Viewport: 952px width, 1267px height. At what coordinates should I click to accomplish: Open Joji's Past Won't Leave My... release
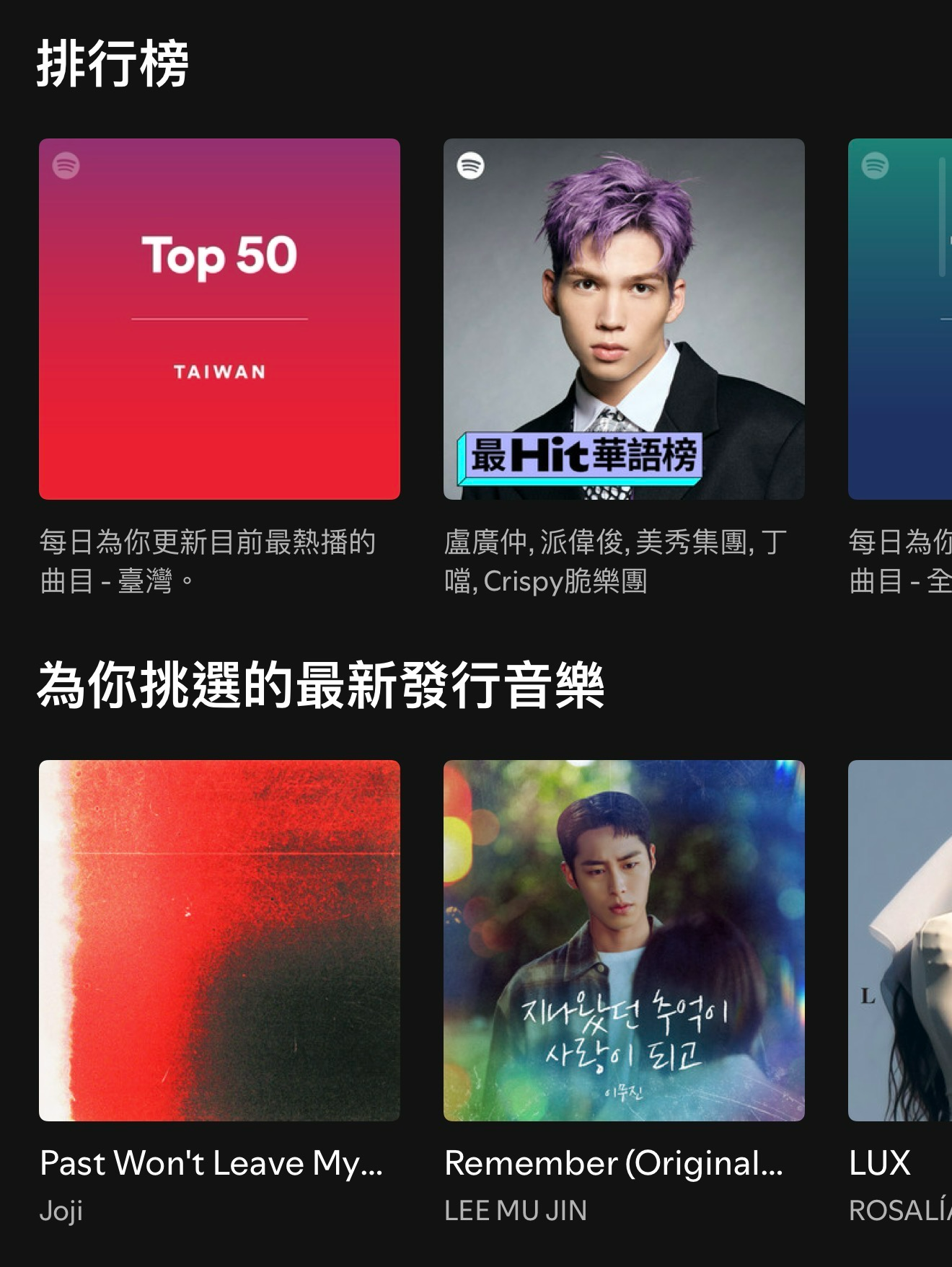click(x=219, y=940)
